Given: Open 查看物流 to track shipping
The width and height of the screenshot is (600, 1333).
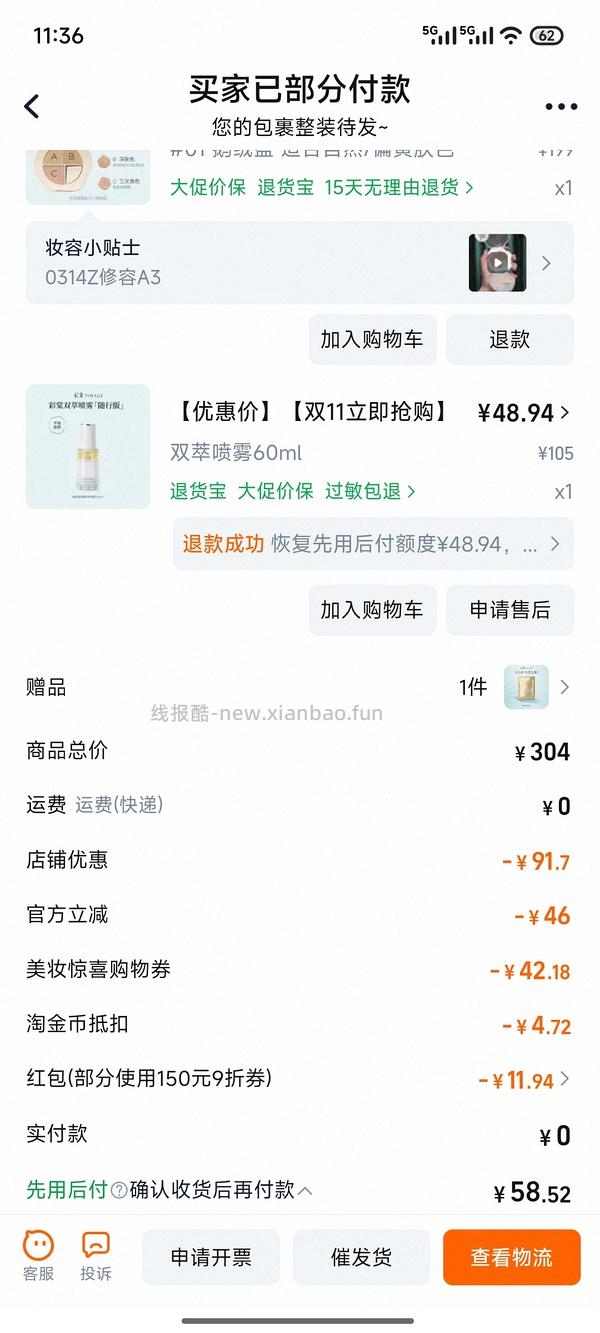Looking at the screenshot, I should (511, 1257).
